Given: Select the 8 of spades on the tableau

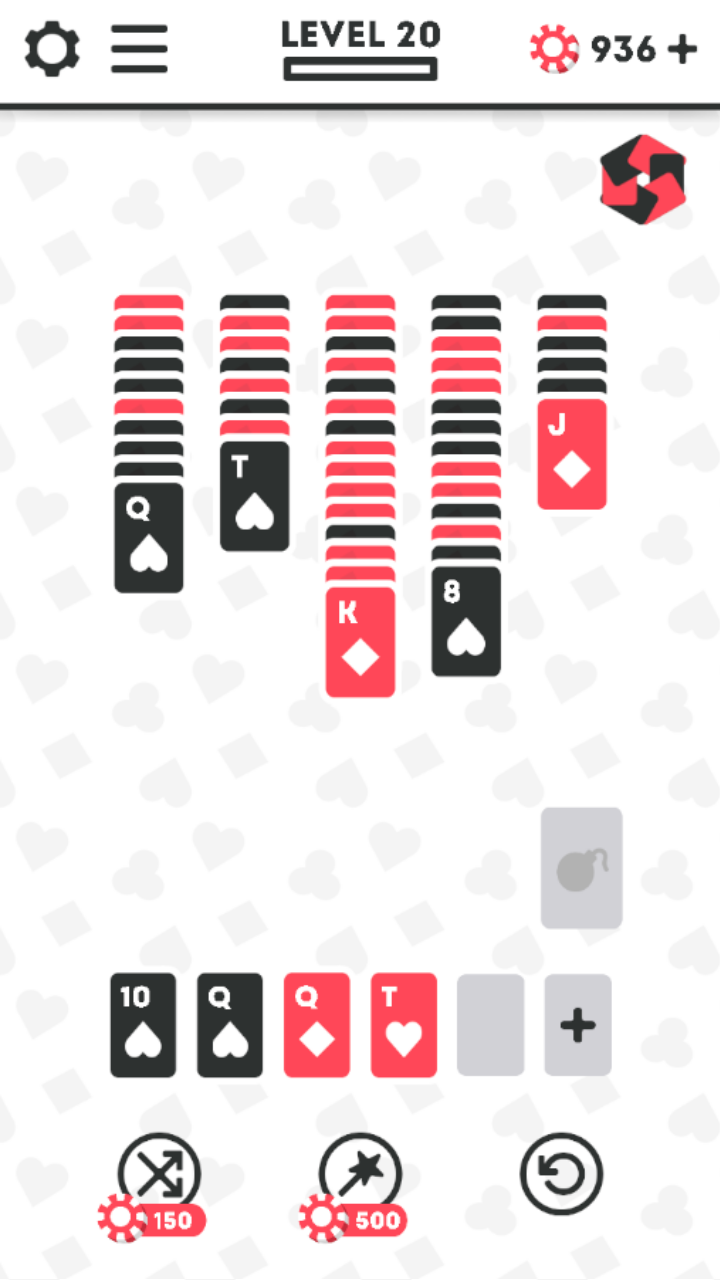Looking at the screenshot, I should 466,621.
